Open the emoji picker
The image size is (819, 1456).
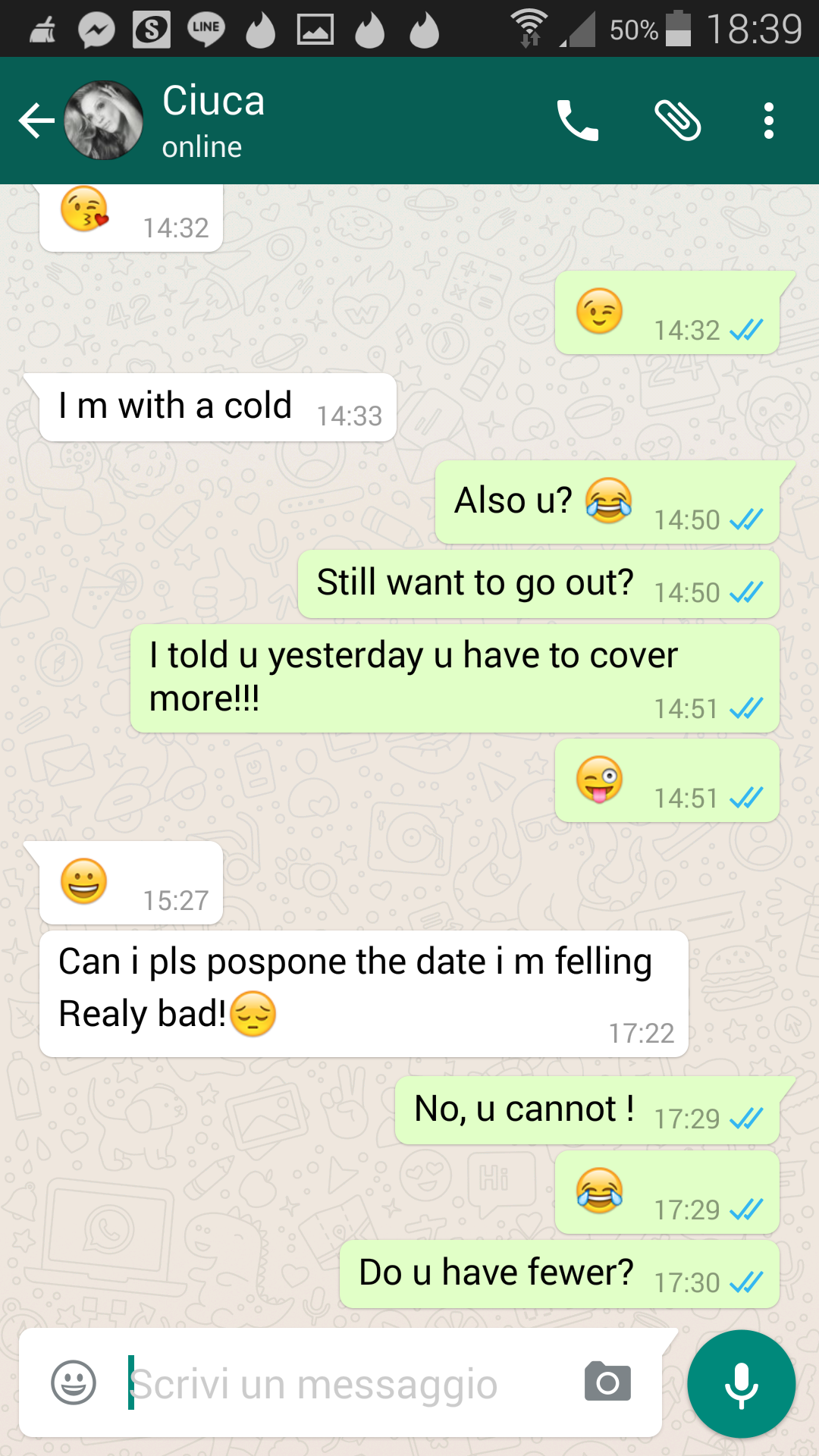point(74,1382)
